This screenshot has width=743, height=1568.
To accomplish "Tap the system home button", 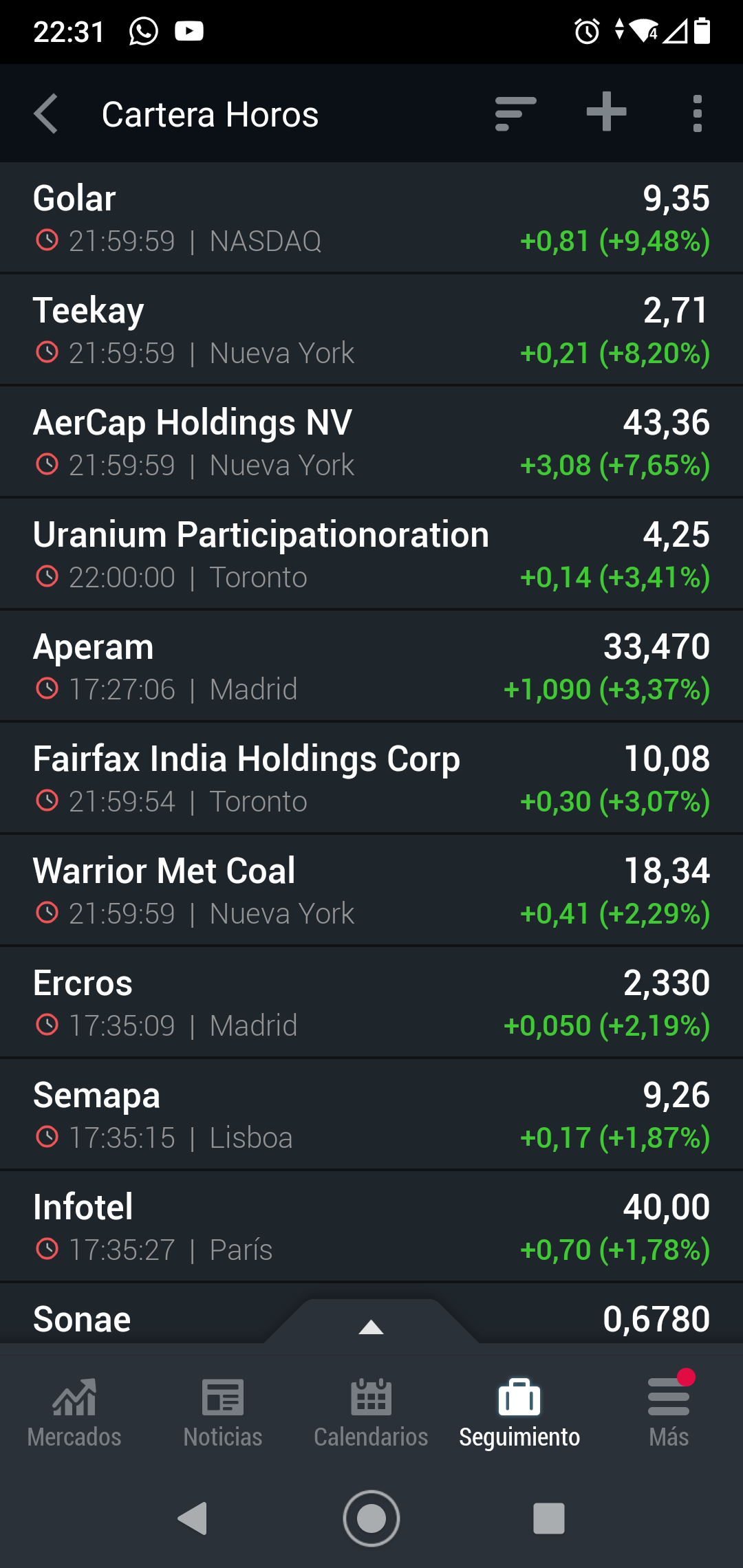I will [x=371, y=1518].
